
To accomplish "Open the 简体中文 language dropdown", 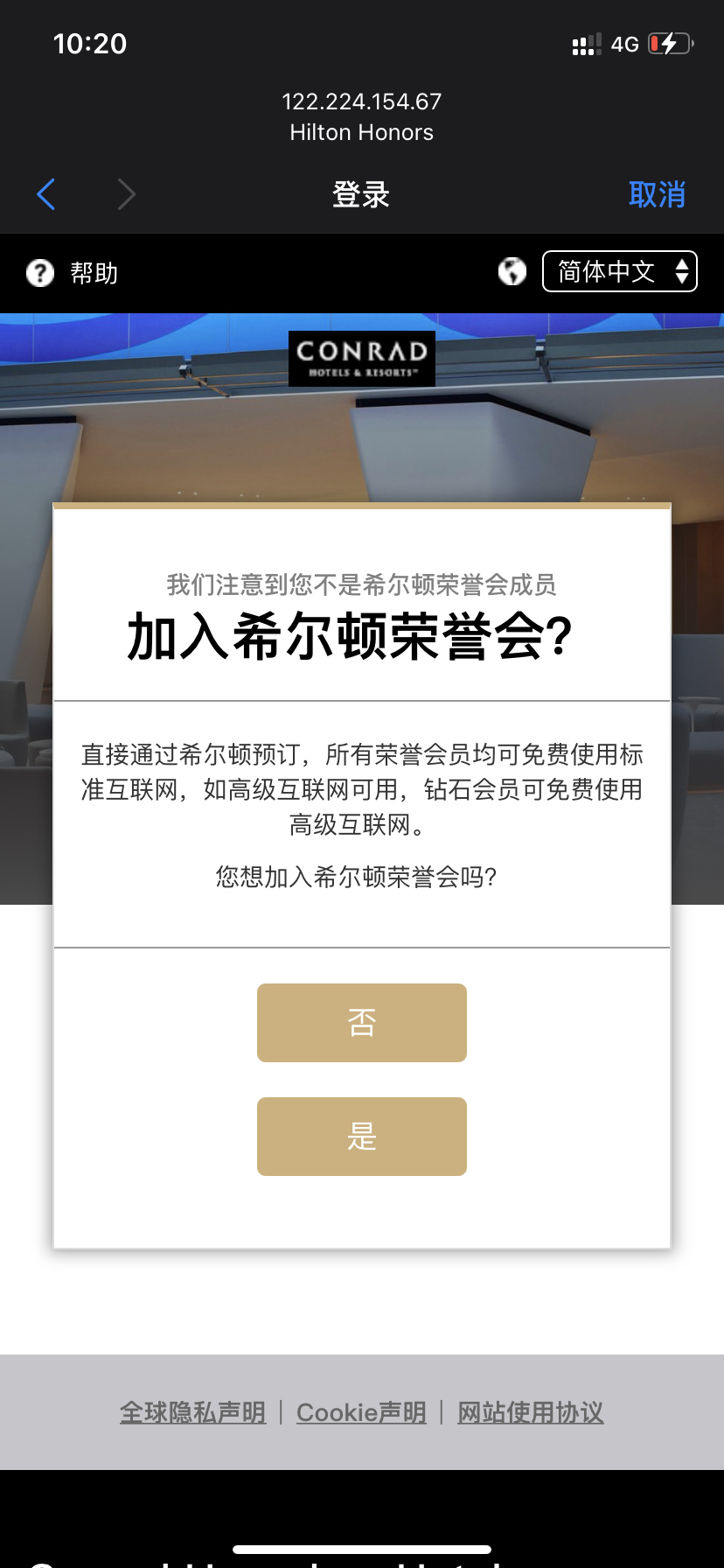I will pyautogui.click(x=619, y=271).
